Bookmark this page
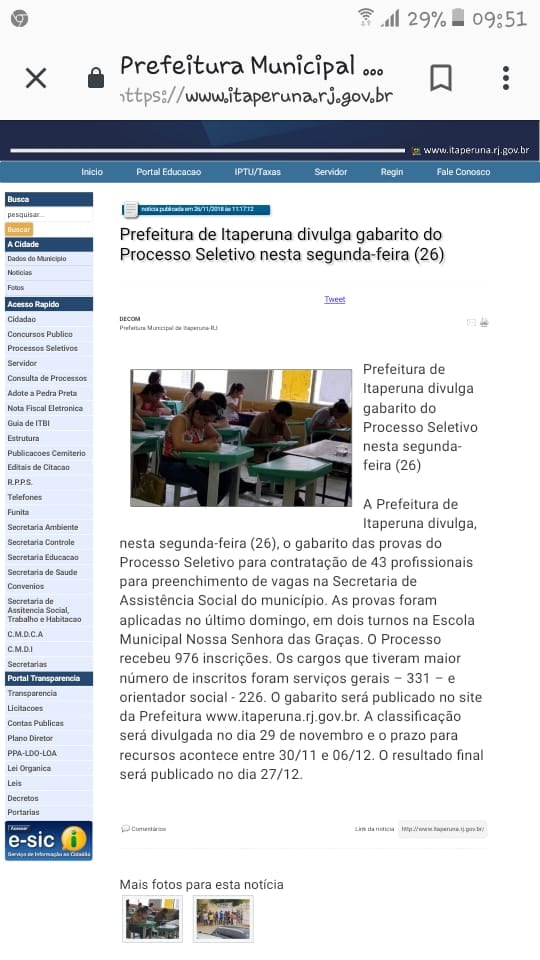This screenshot has width=540, height=960. coord(441,78)
